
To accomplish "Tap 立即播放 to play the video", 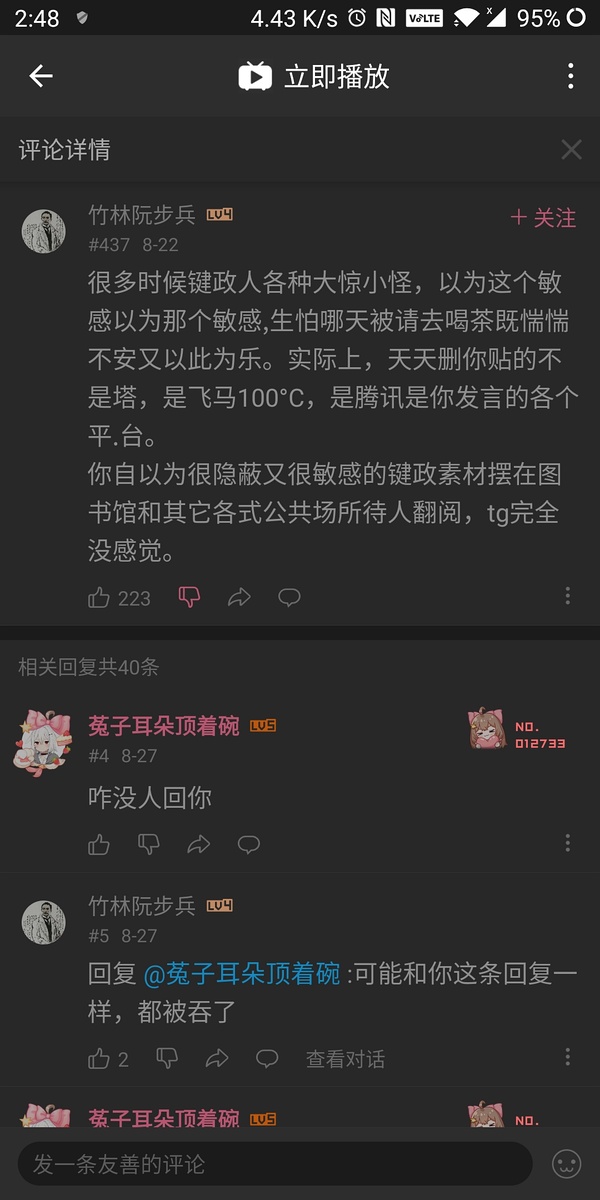I will [x=314, y=76].
